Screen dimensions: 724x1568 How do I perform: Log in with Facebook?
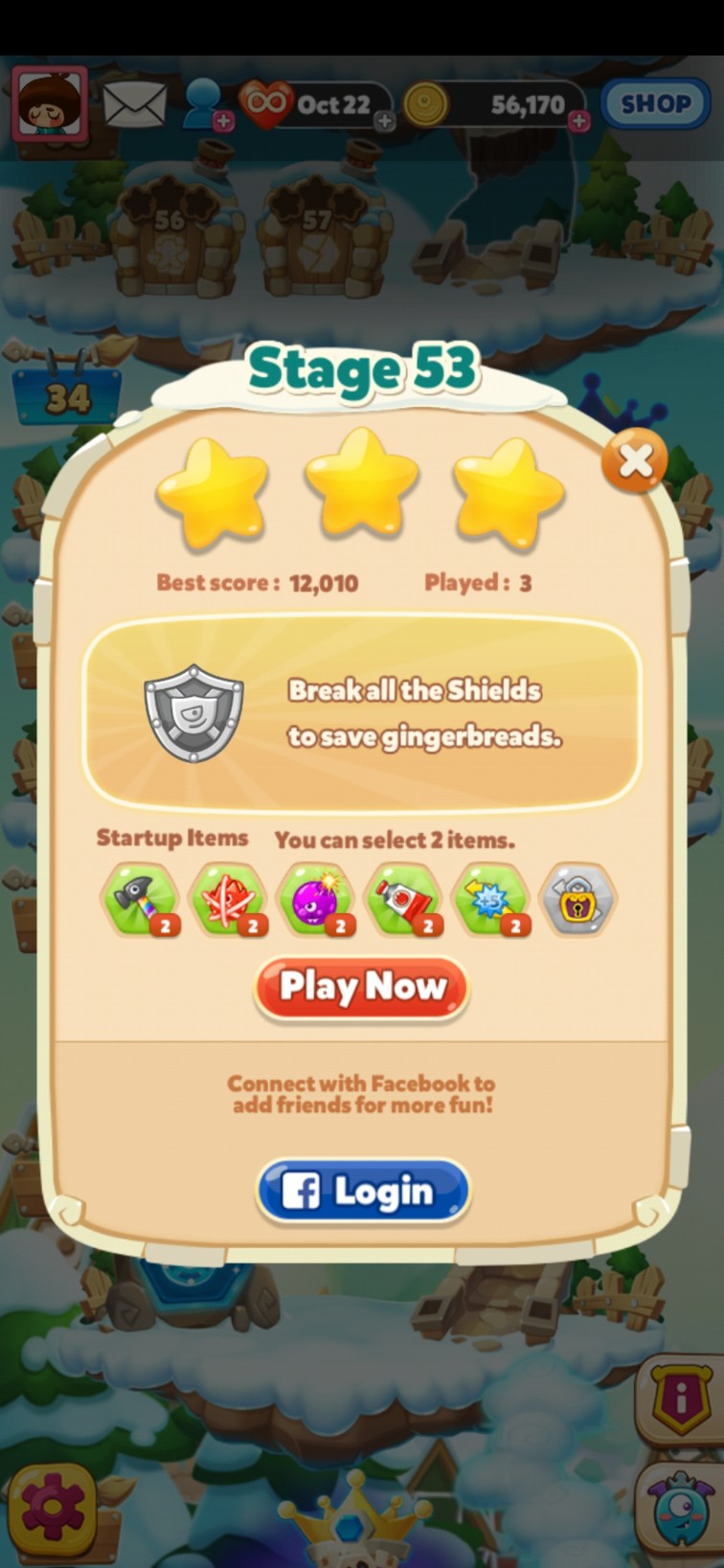click(x=363, y=1192)
